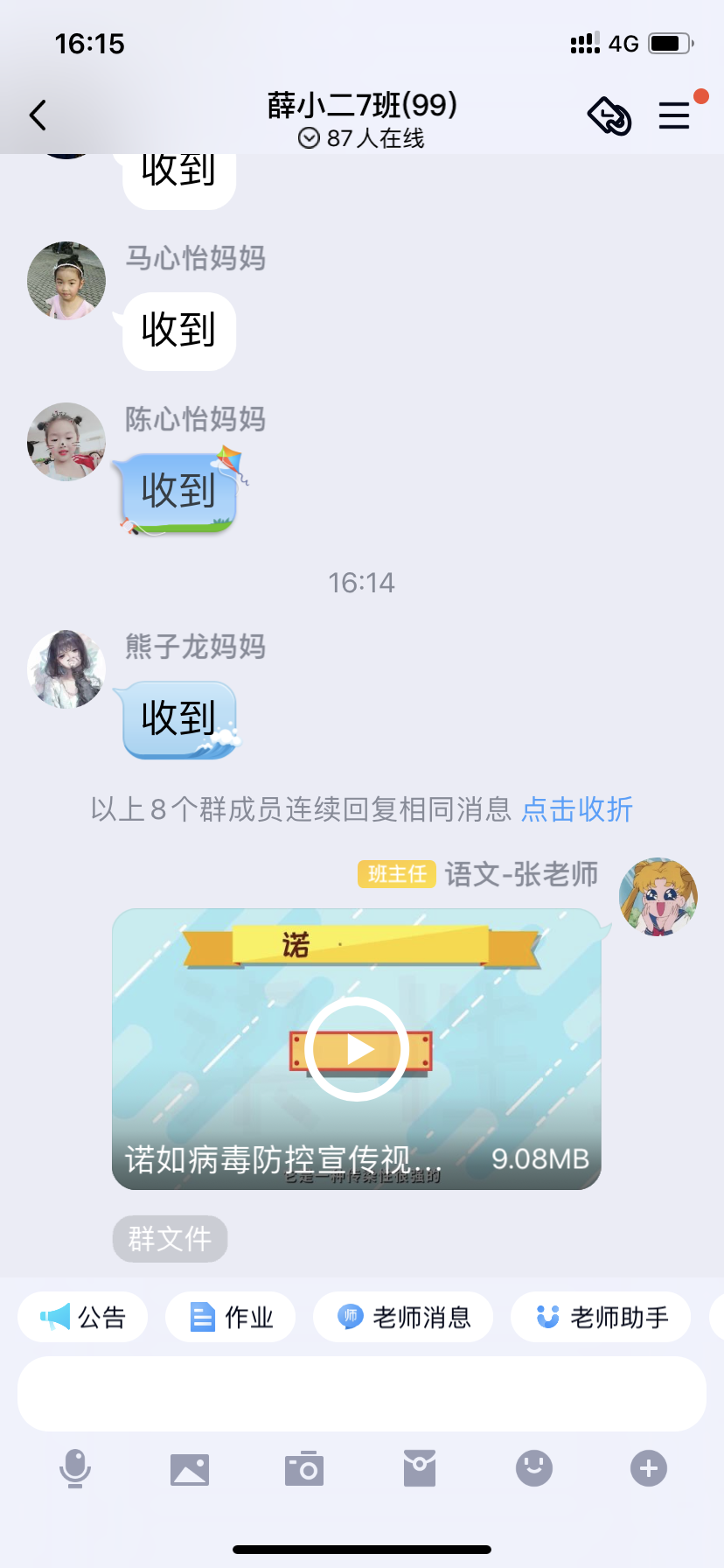Open the red packet icon
Screen dimensions: 724x1568
tap(420, 1468)
